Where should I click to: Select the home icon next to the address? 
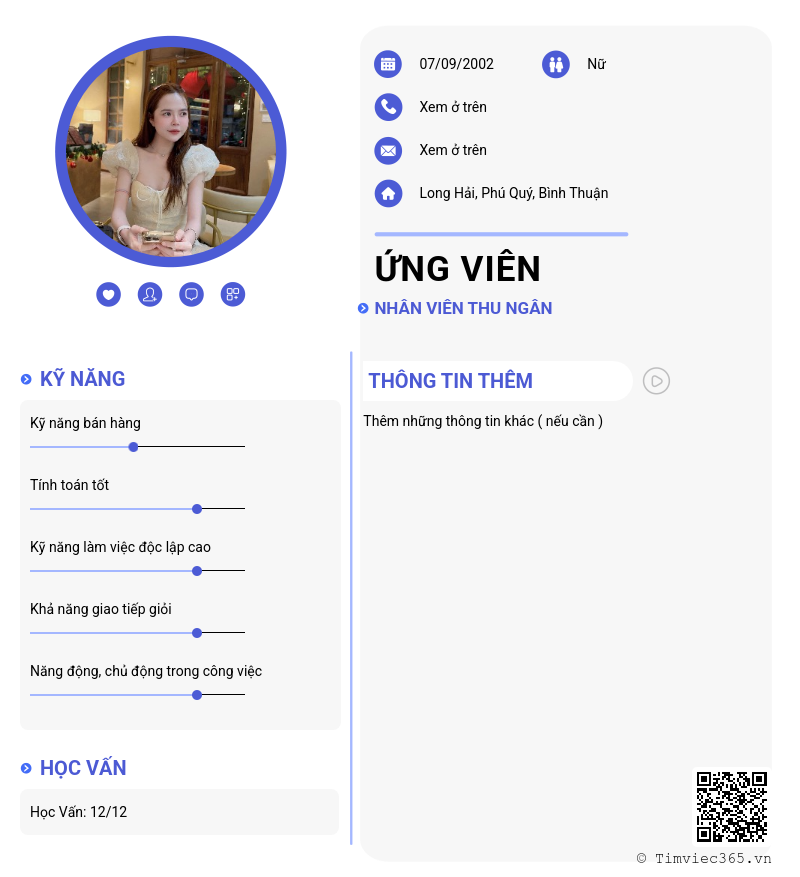(388, 193)
